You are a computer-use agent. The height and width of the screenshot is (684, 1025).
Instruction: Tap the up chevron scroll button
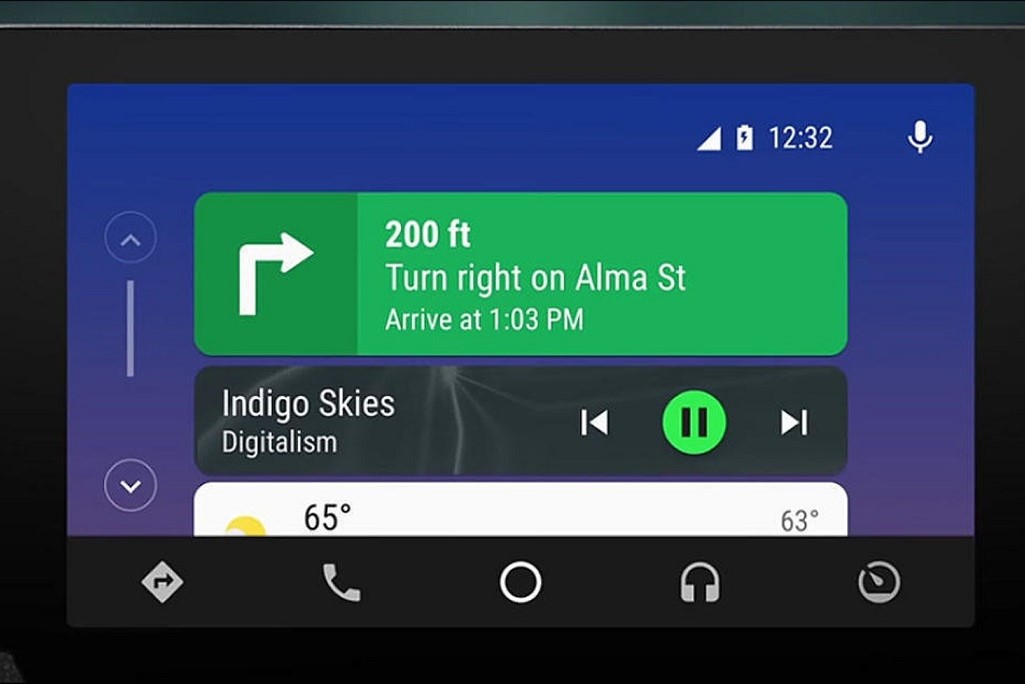click(x=131, y=239)
